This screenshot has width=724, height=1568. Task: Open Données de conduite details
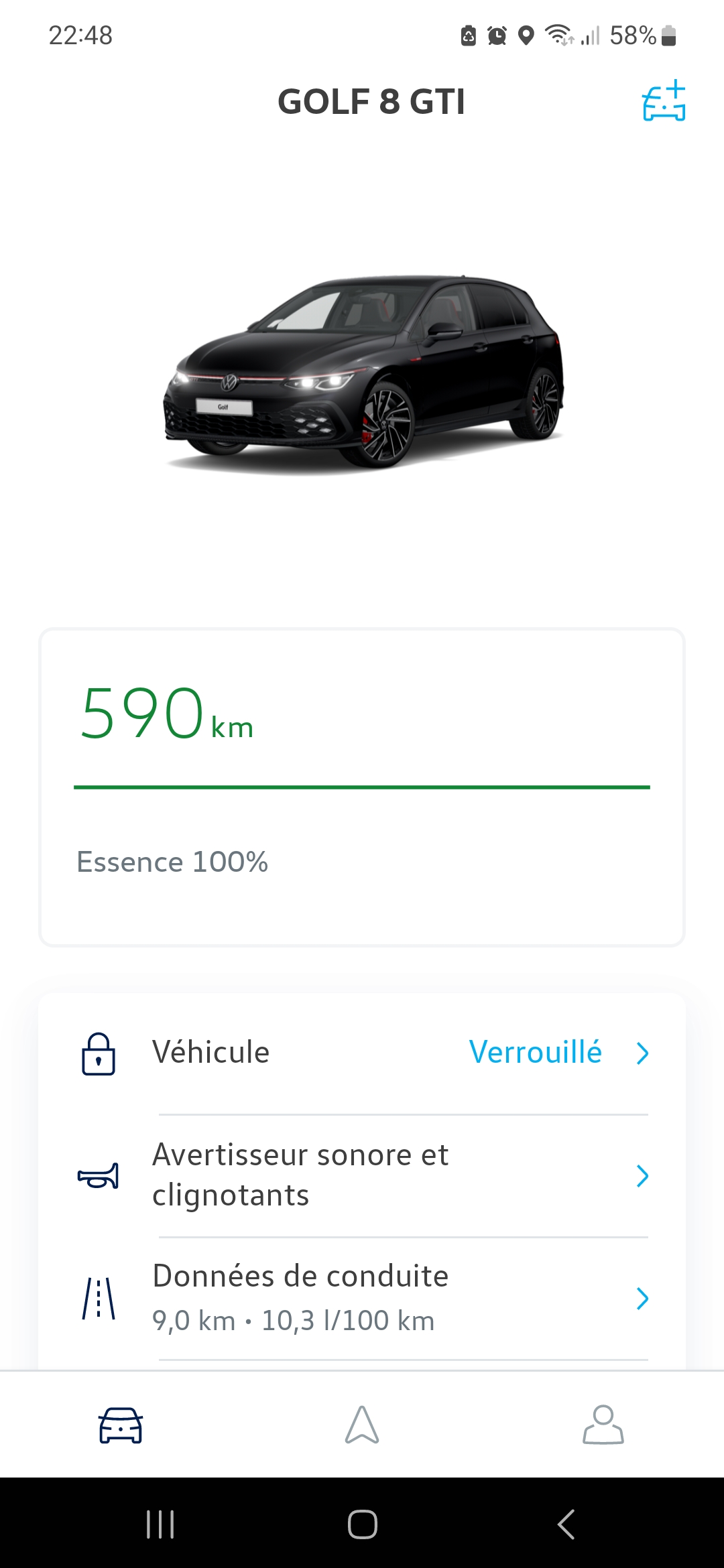point(362,1298)
